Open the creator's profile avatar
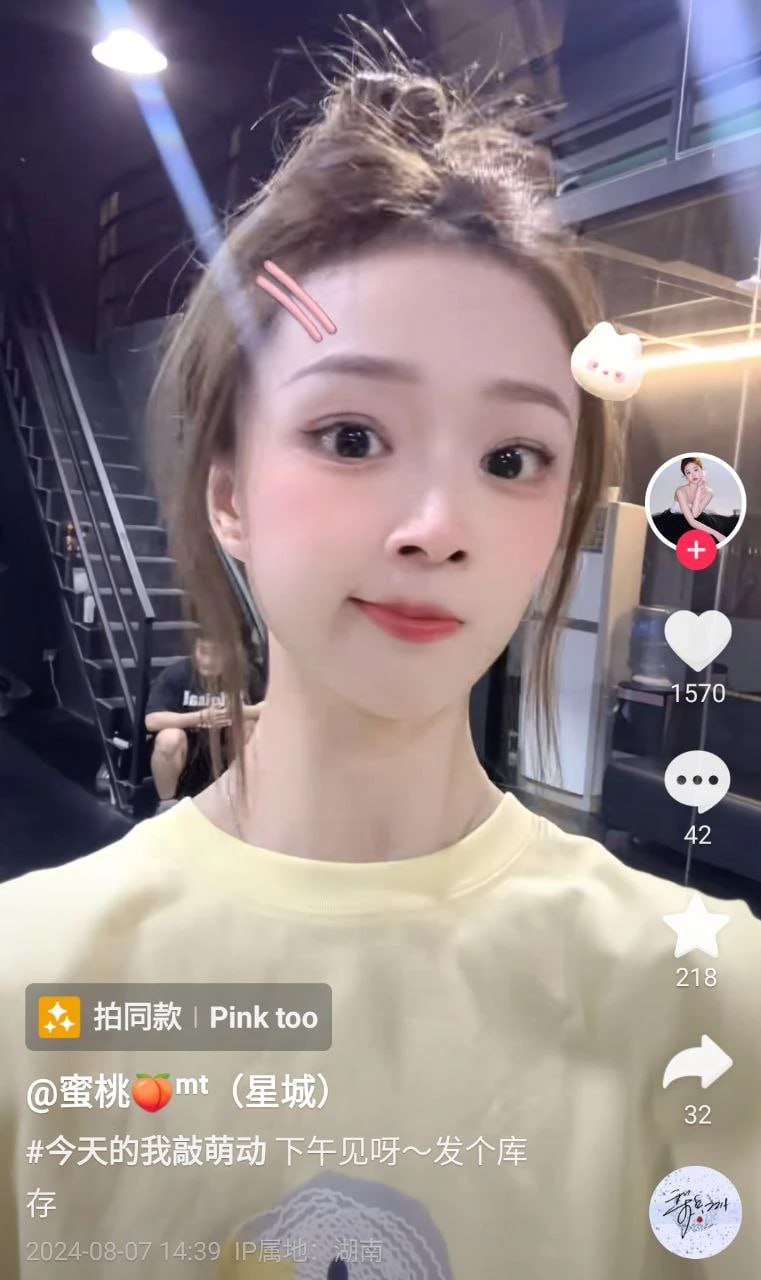Viewport: 761px width, 1280px height. point(695,500)
